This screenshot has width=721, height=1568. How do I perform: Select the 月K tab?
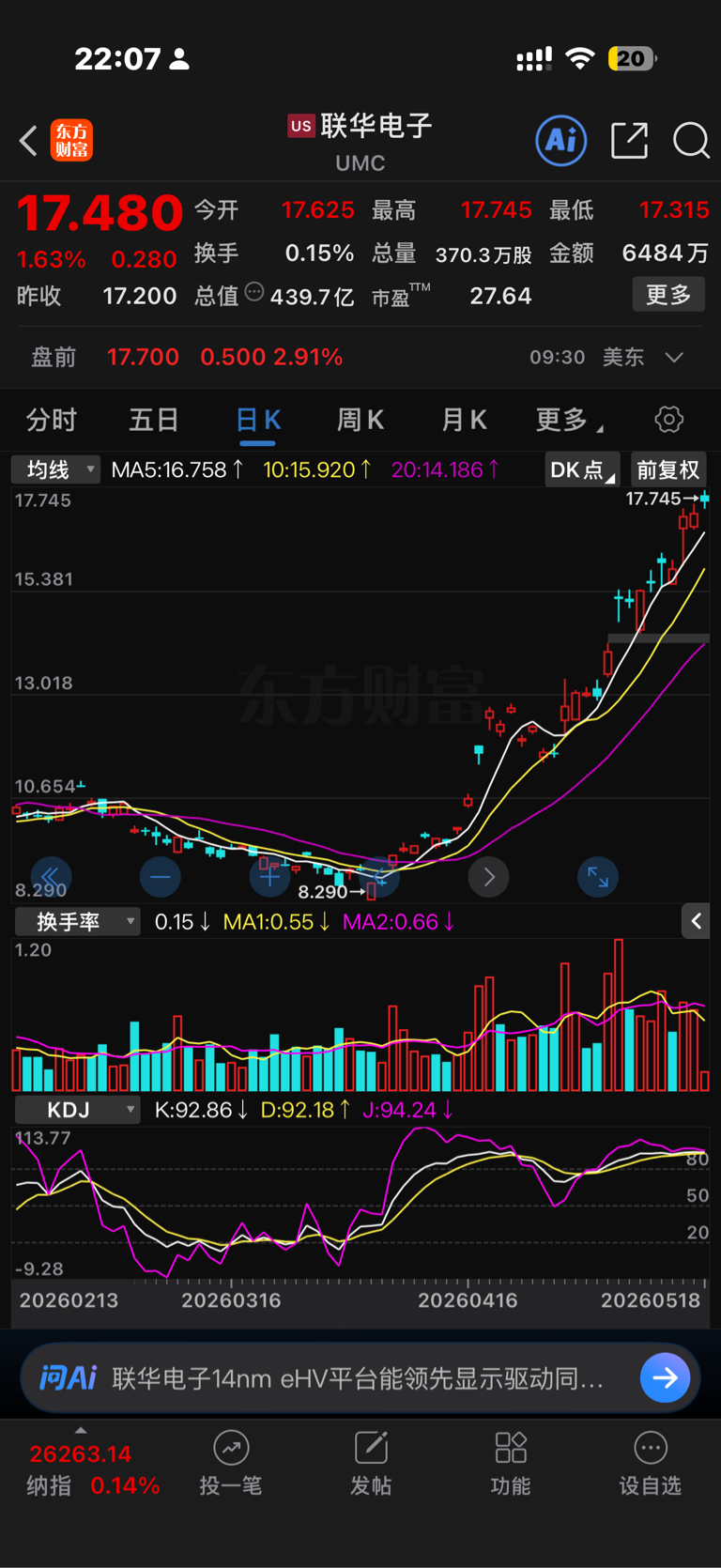tap(464, 420)
